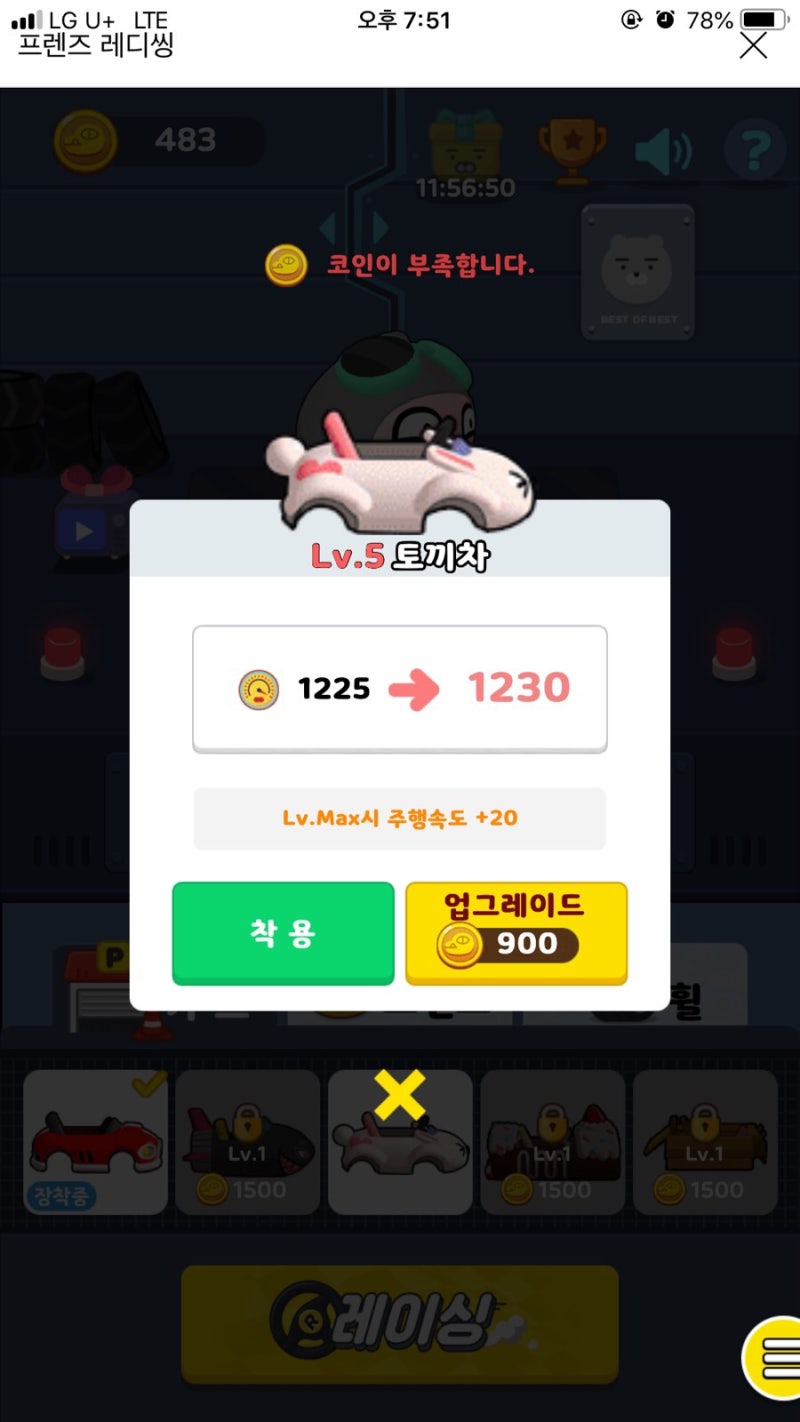Open help with the question mark icon

tap(756, 147)
